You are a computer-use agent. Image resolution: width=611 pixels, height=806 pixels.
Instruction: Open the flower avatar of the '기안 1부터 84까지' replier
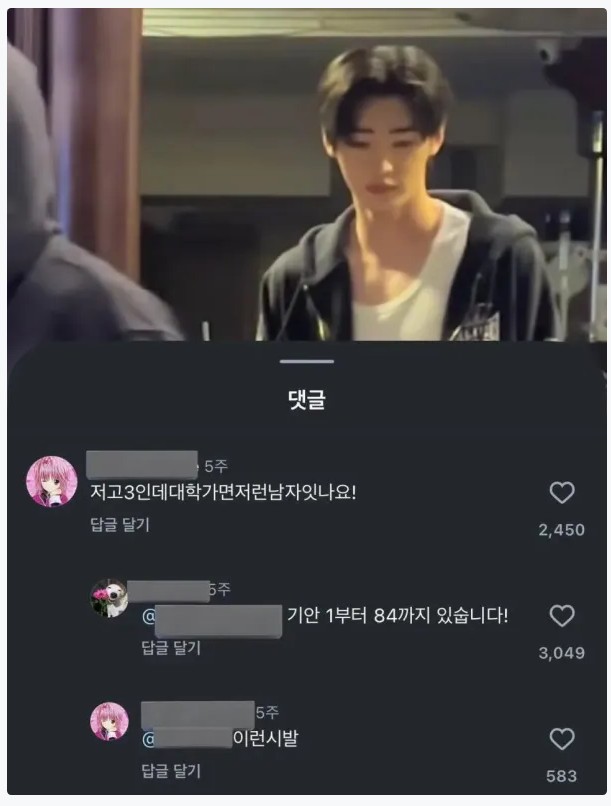click(110, 599)
